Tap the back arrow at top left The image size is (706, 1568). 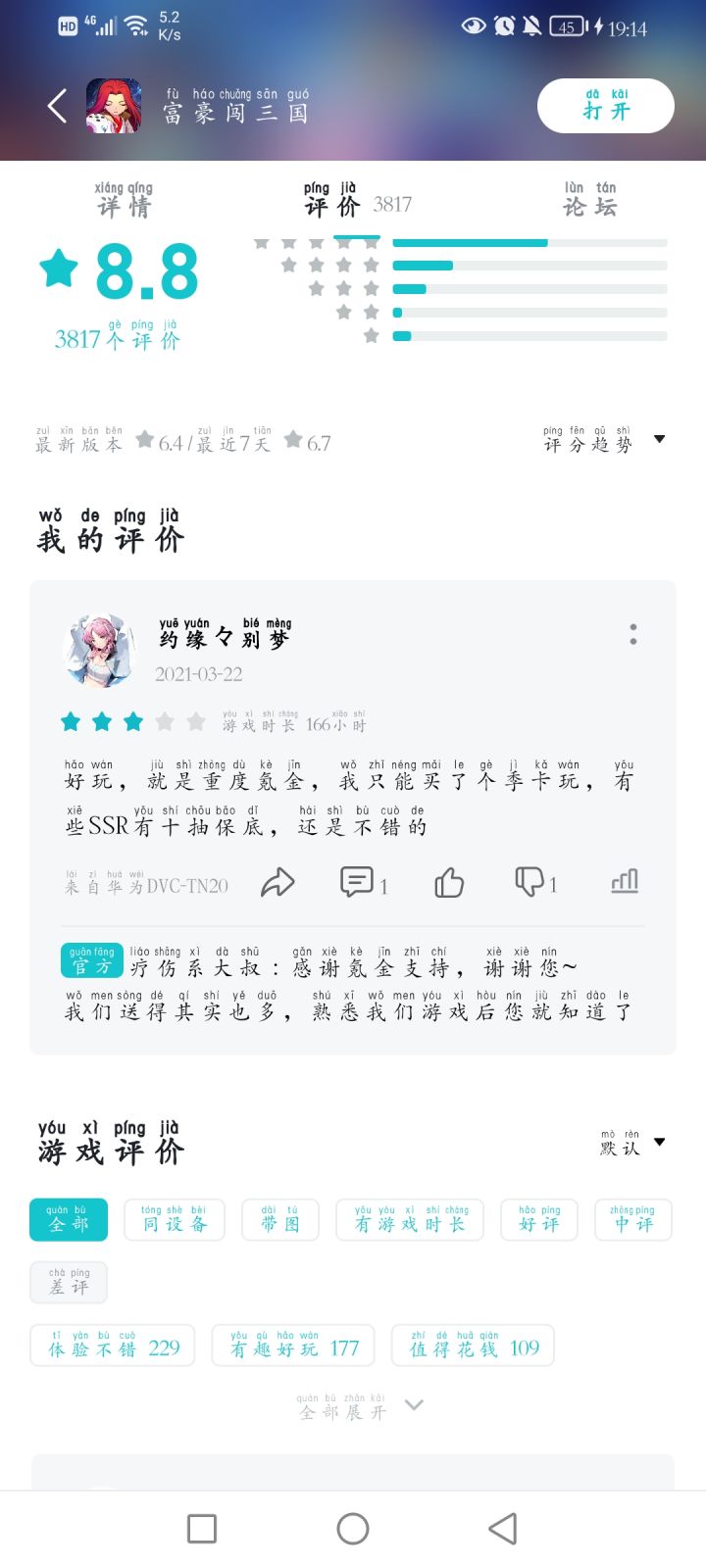56,105
